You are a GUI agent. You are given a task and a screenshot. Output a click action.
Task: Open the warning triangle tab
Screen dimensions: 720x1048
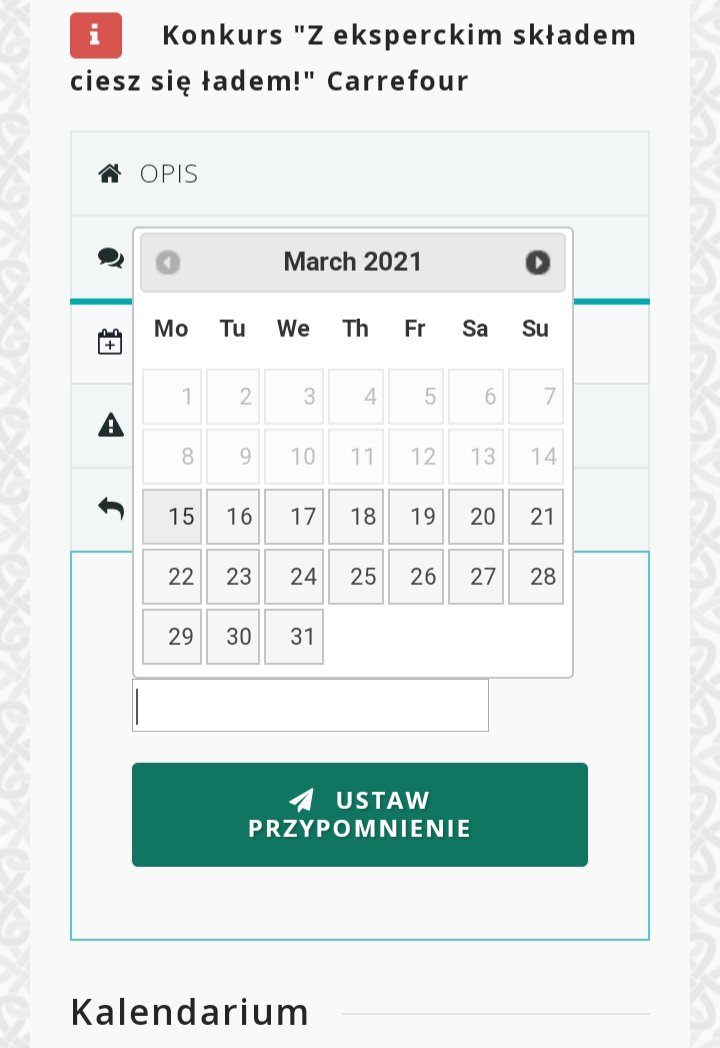110,426
